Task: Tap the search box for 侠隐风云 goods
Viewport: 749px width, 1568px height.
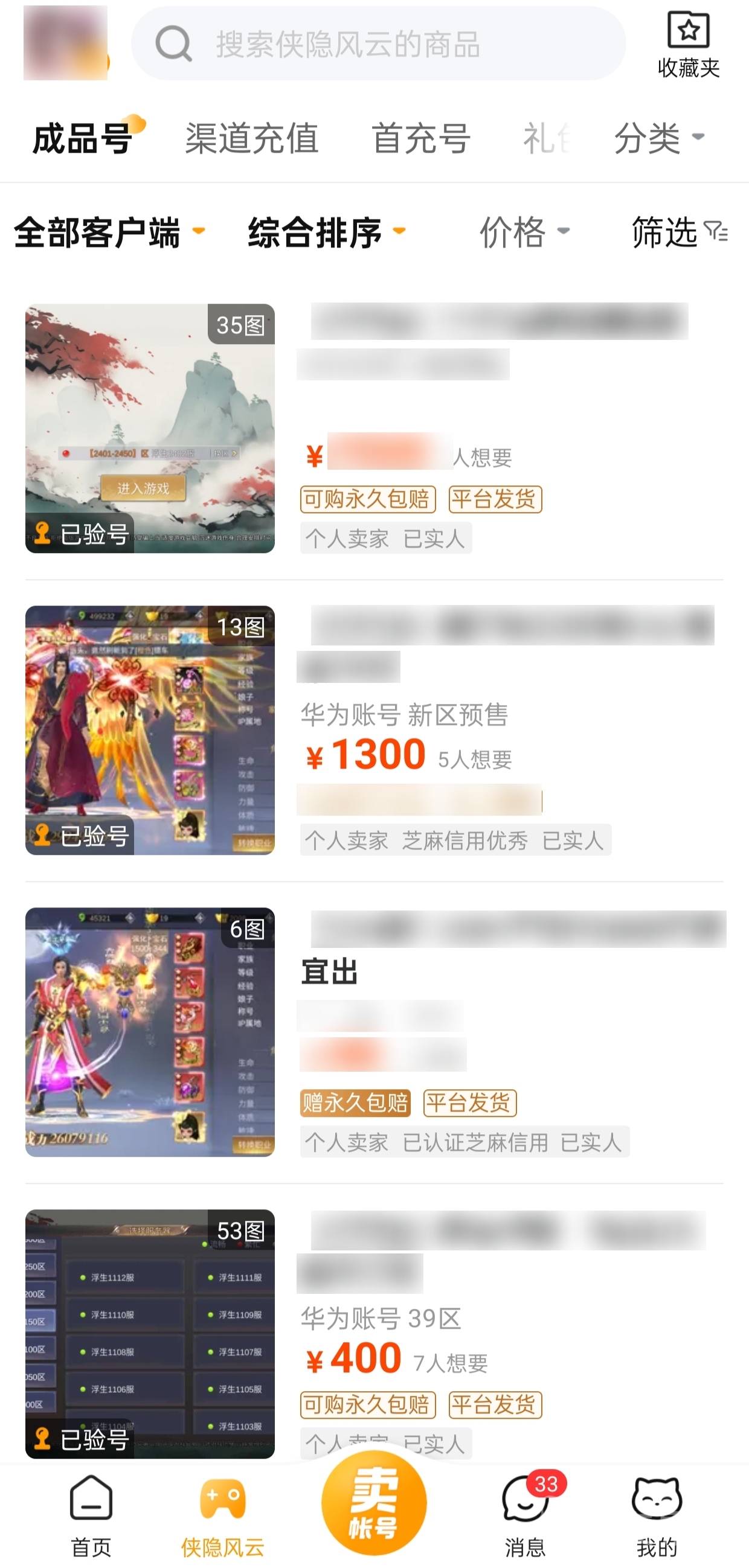Action: 378,44
